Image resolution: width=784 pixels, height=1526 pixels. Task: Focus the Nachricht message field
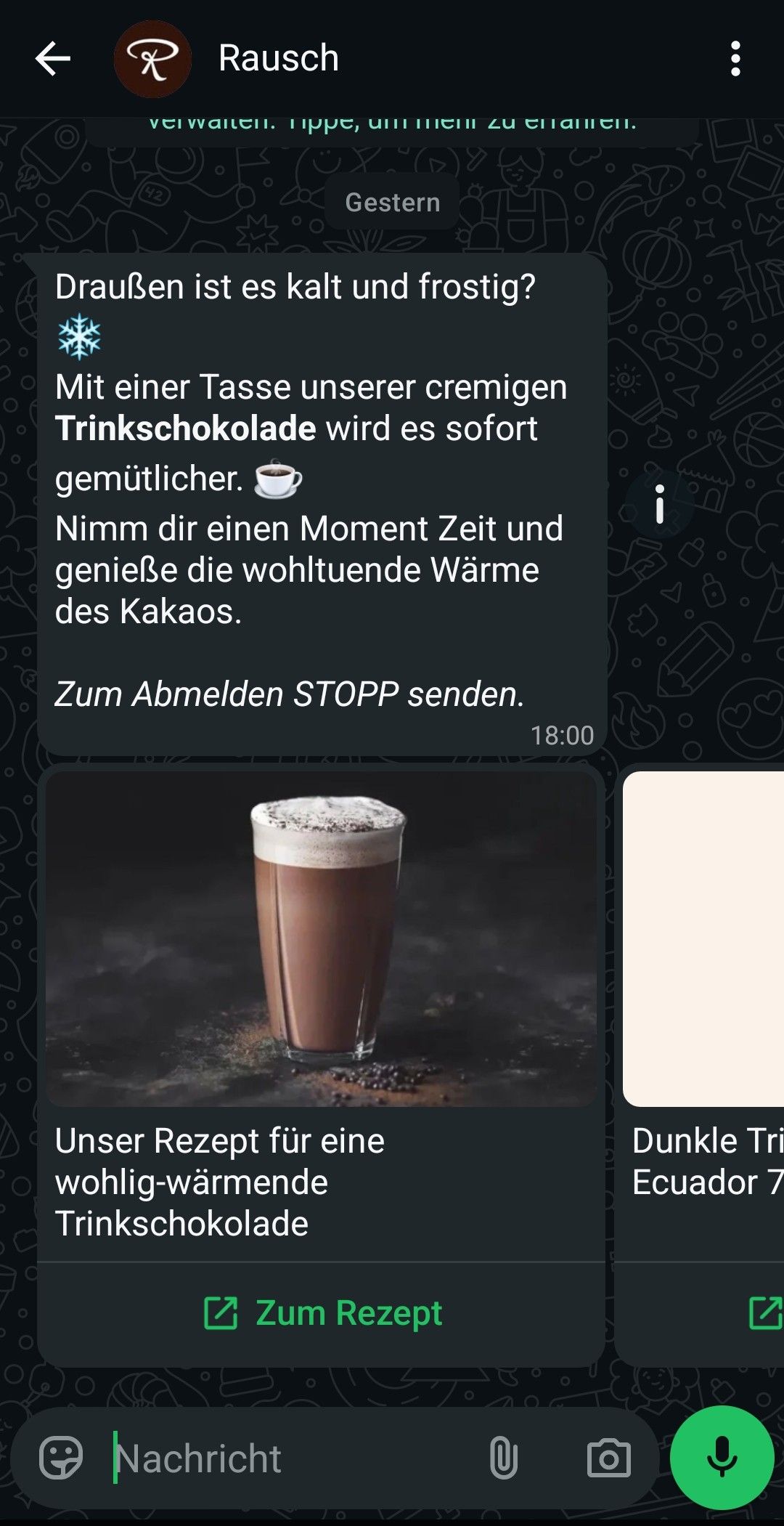click(x=290, y=1458)
